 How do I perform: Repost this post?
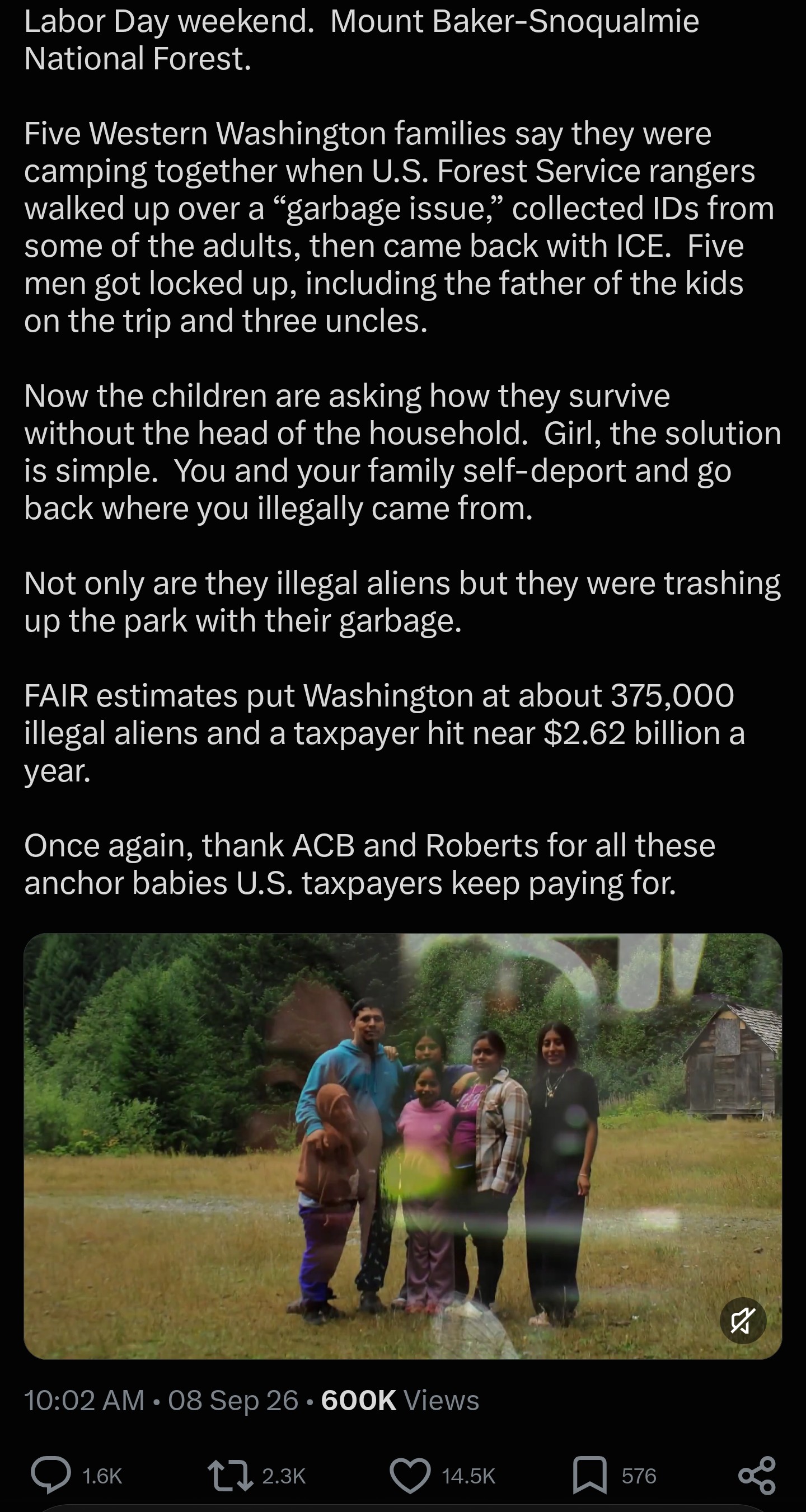(x=230, y=1475)
